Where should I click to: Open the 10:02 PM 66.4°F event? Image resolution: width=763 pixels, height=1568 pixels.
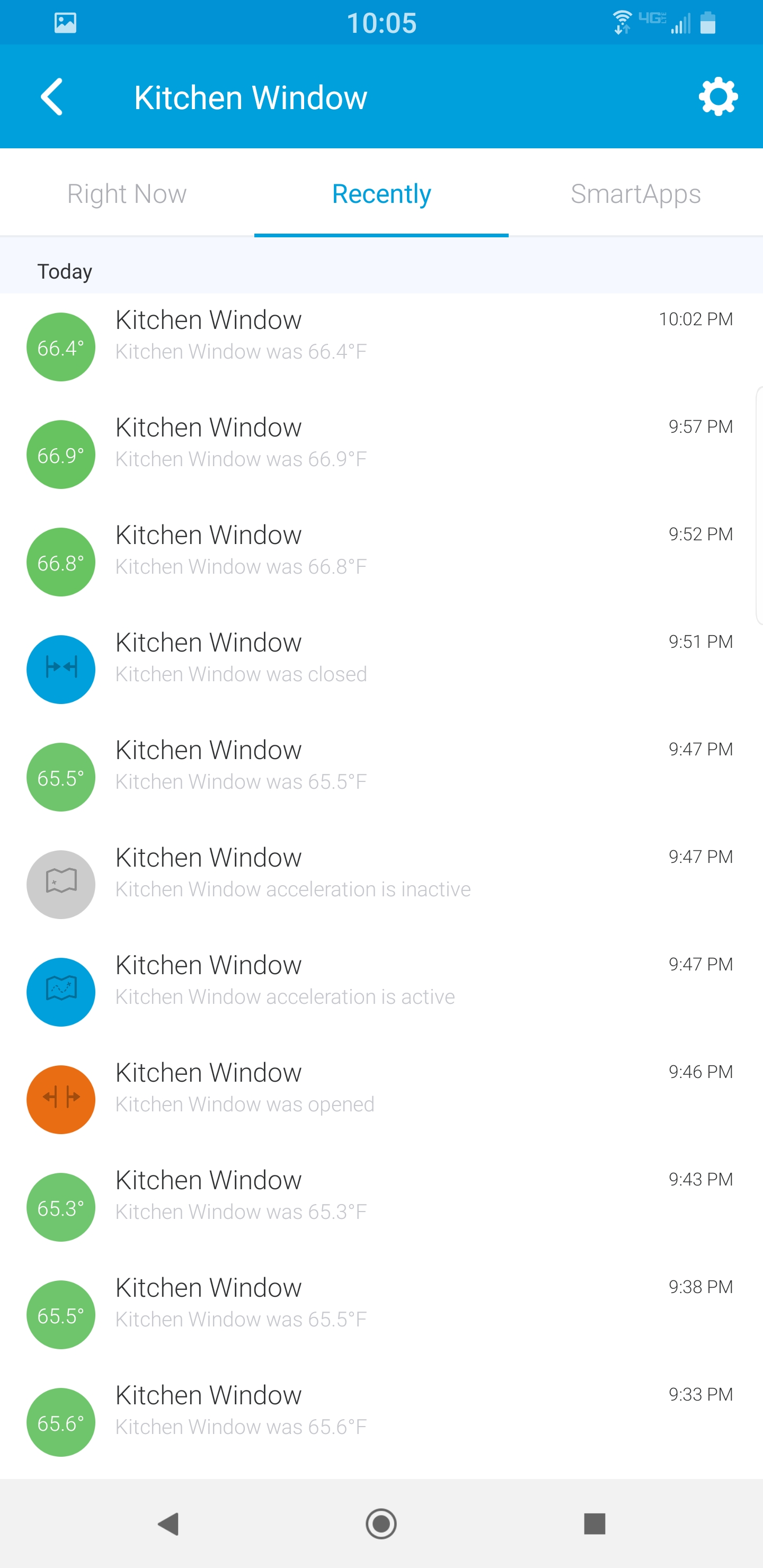pyautogui.click(x=381, y=347)
